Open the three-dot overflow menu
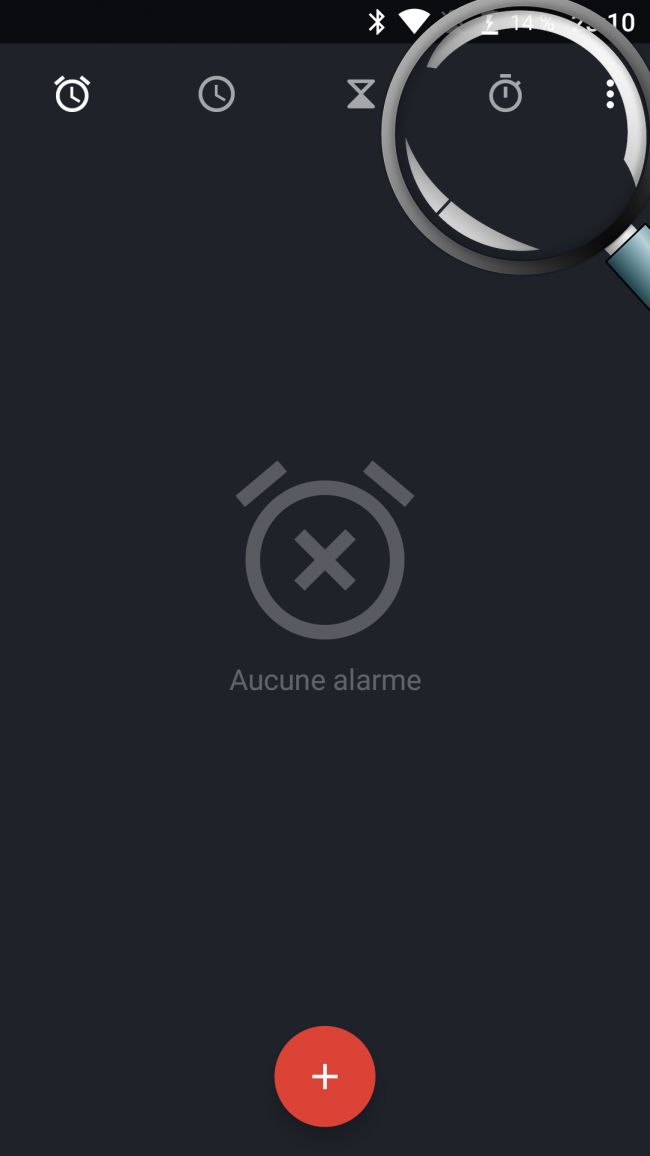The height and width of the screenshot is (1156, 650). (x=610, y=94)
